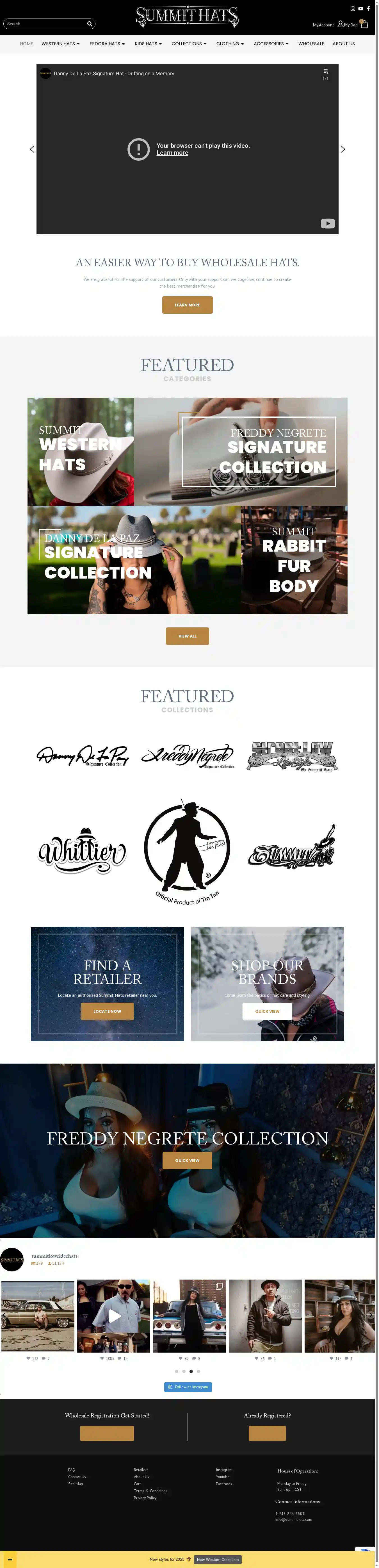Open the Wholesale page

[311, 44]
